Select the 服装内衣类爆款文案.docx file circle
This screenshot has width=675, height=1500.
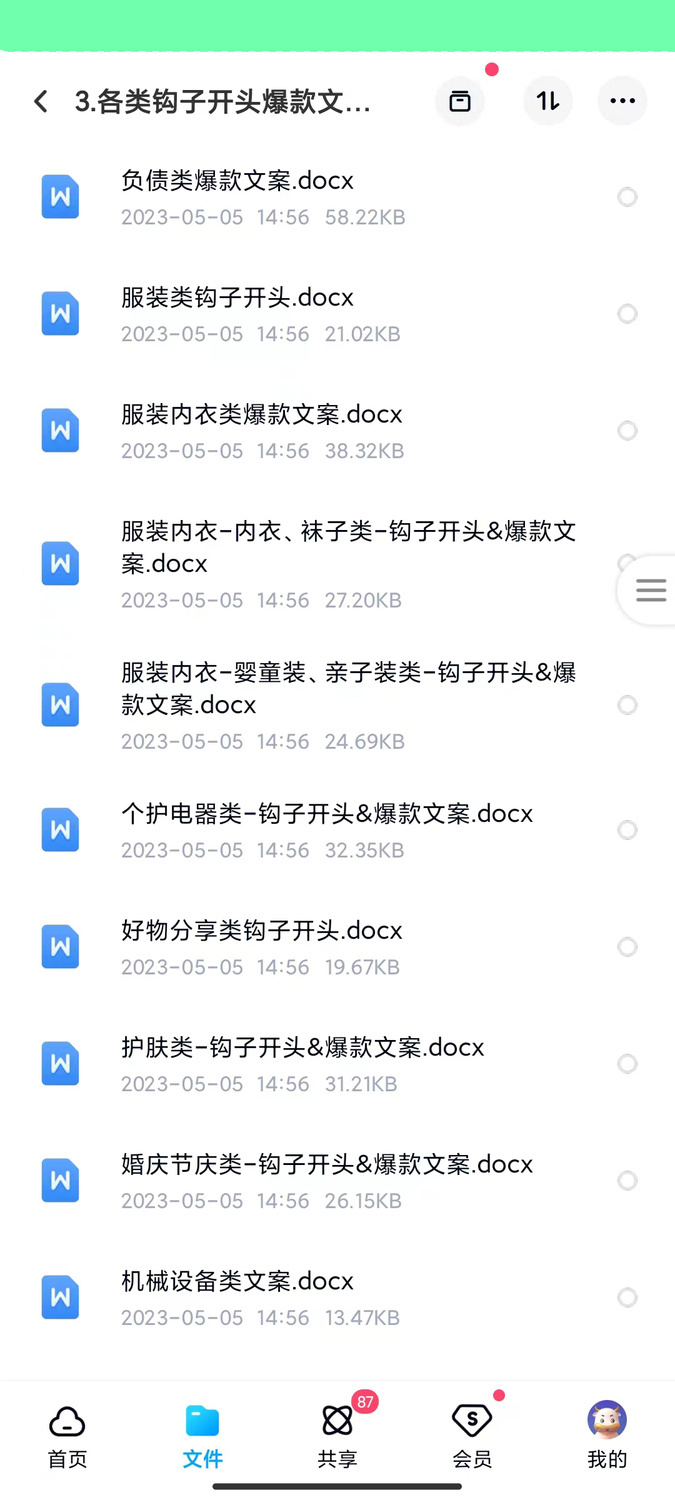click(x=627, y=431)
